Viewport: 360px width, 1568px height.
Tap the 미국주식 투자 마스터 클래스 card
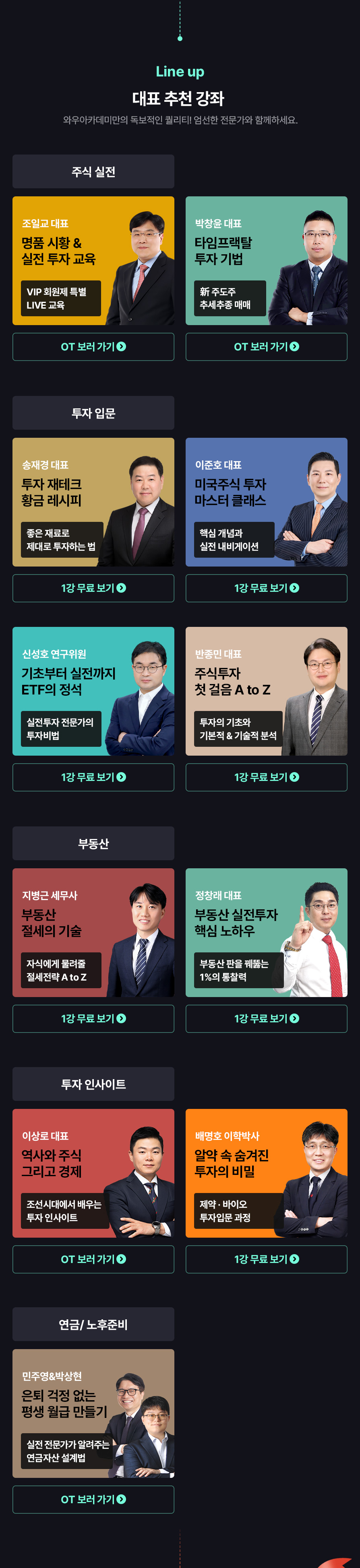(x=266, y=502)
